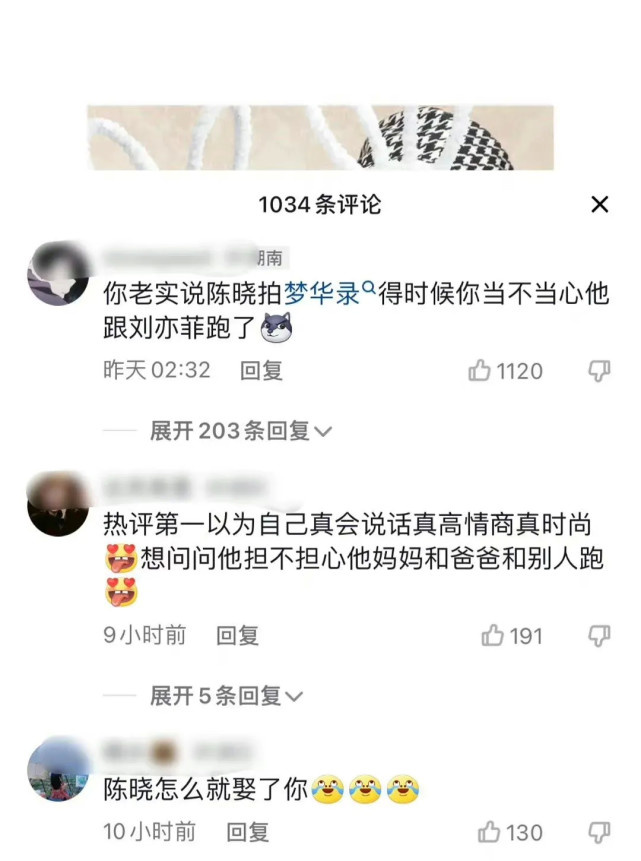Open the 梦华录 search link
The height and width of the screenshot is (861, 641).
coord(322,292)
